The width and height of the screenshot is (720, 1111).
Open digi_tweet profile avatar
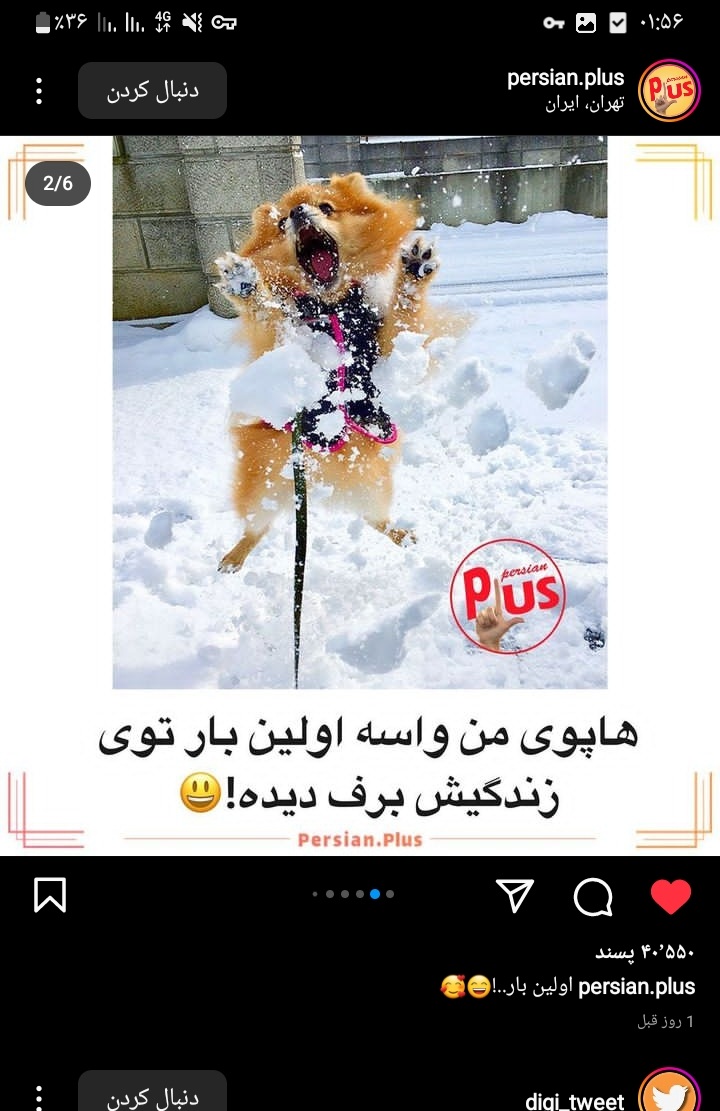669,1094
